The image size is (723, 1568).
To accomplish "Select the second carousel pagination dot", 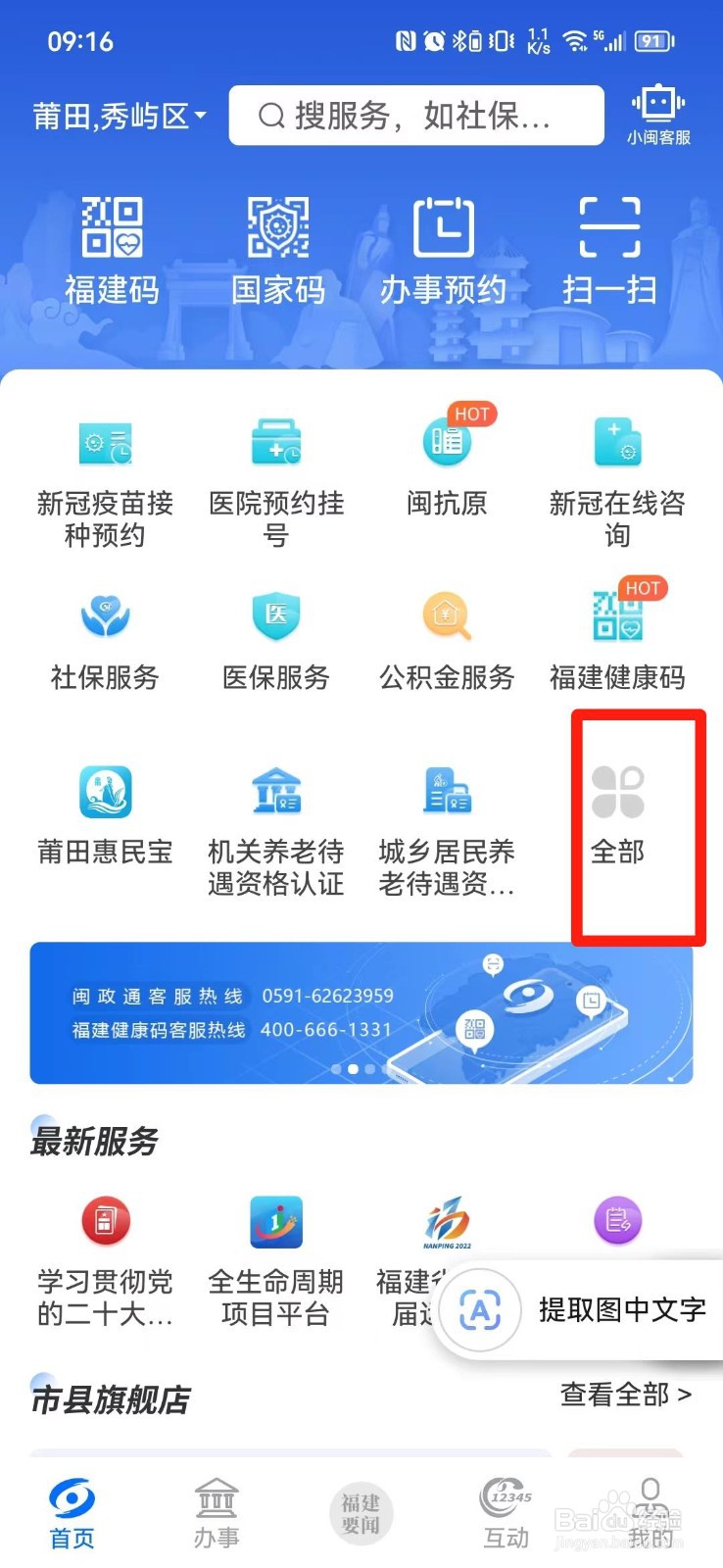I will click(353, 1069).
